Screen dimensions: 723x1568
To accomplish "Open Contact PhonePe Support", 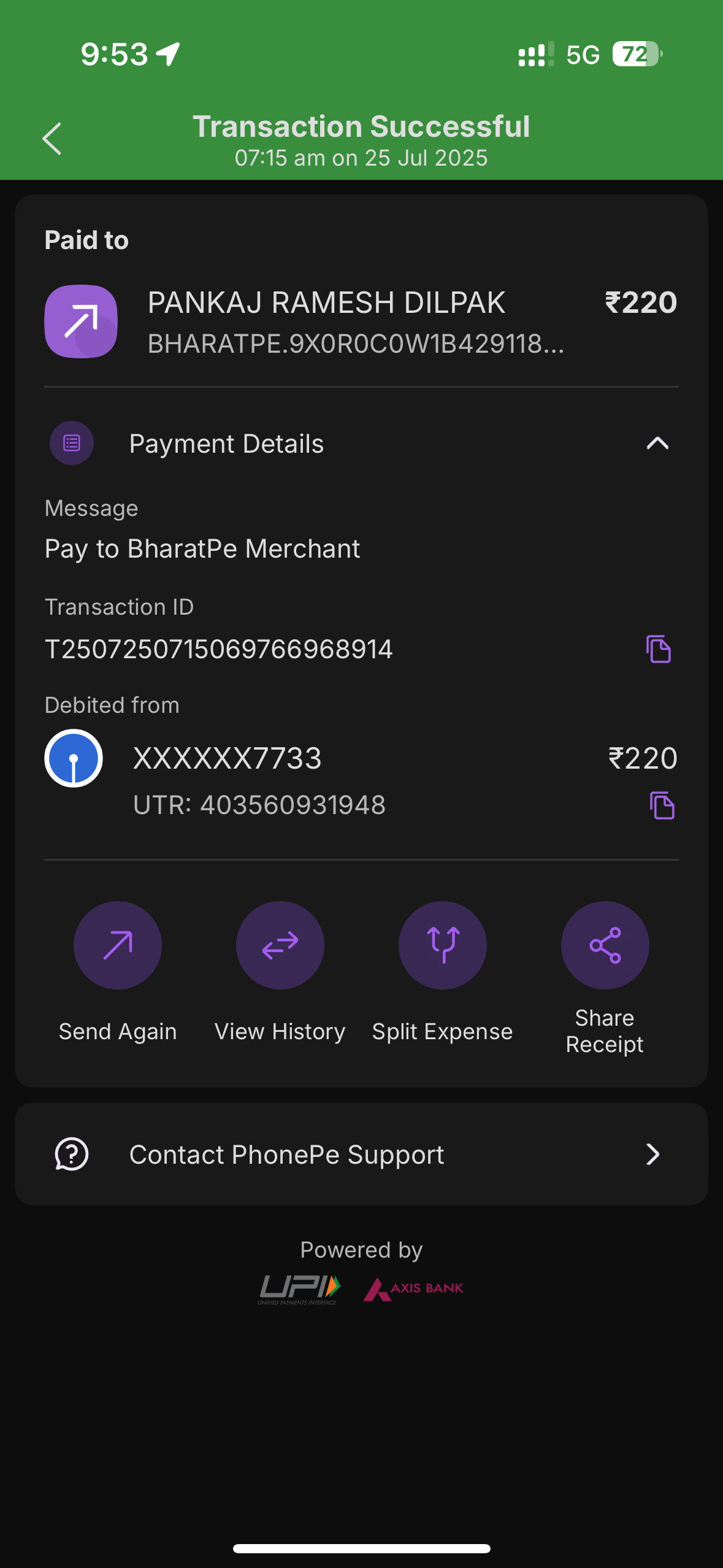I will point(362,1154).
